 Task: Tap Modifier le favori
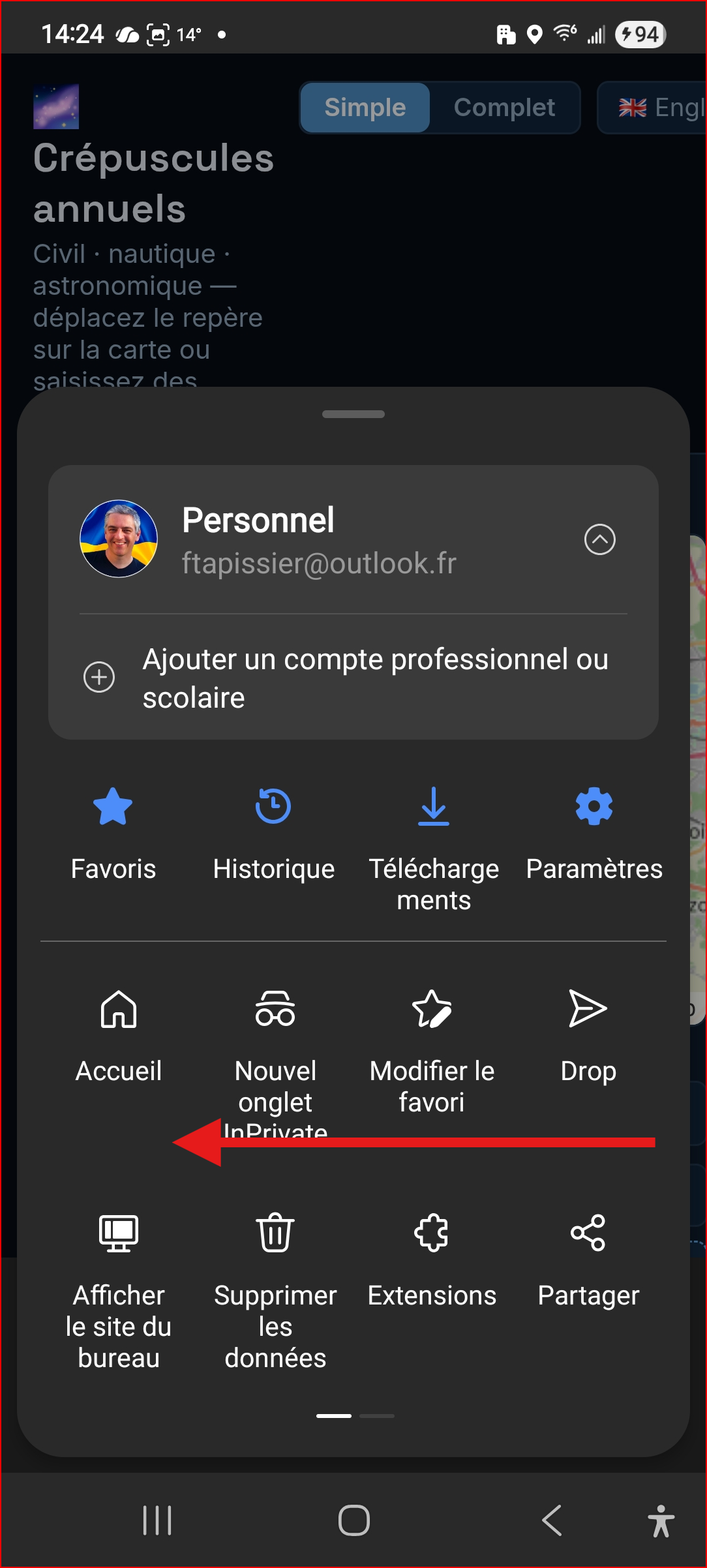432,1051
